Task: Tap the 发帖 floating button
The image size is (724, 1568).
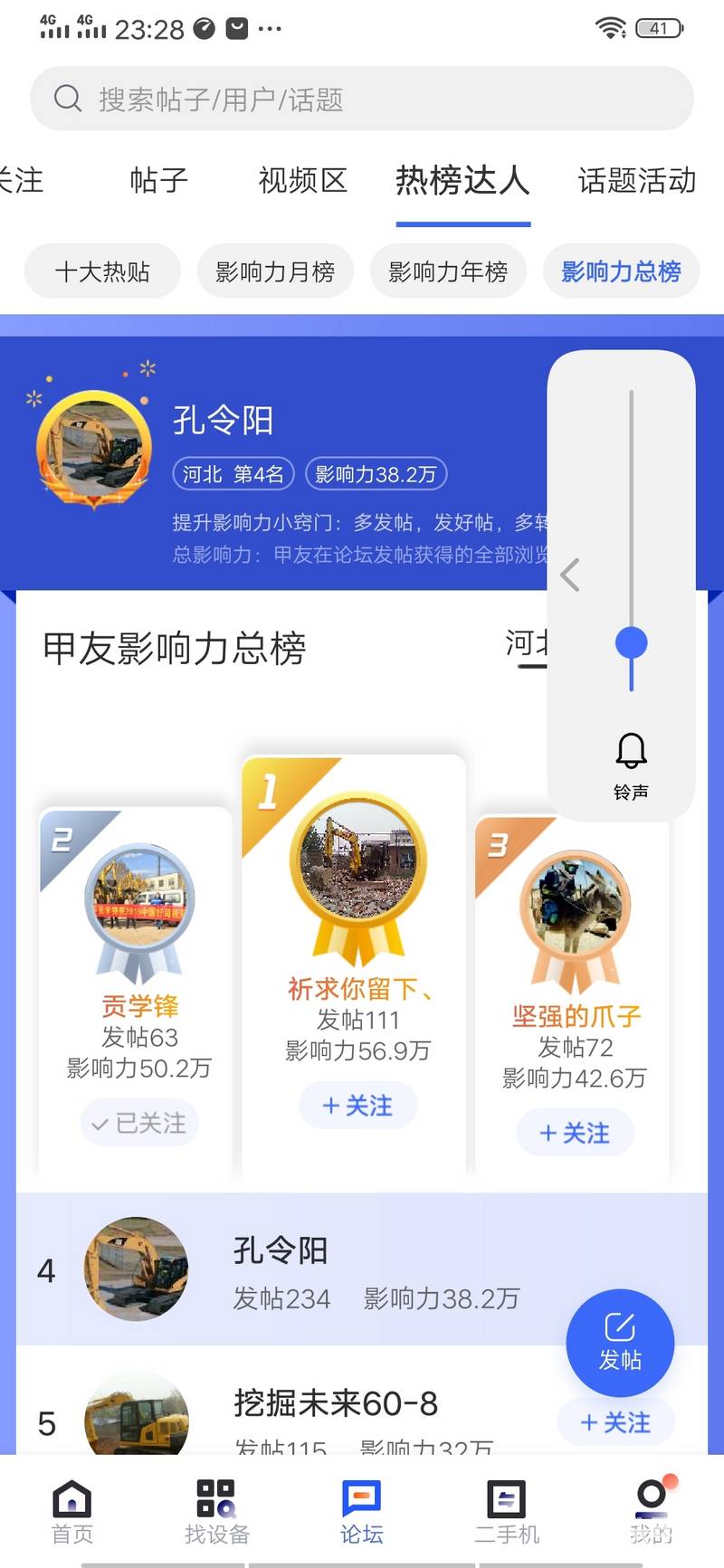Action: [x=620, y=1343]
